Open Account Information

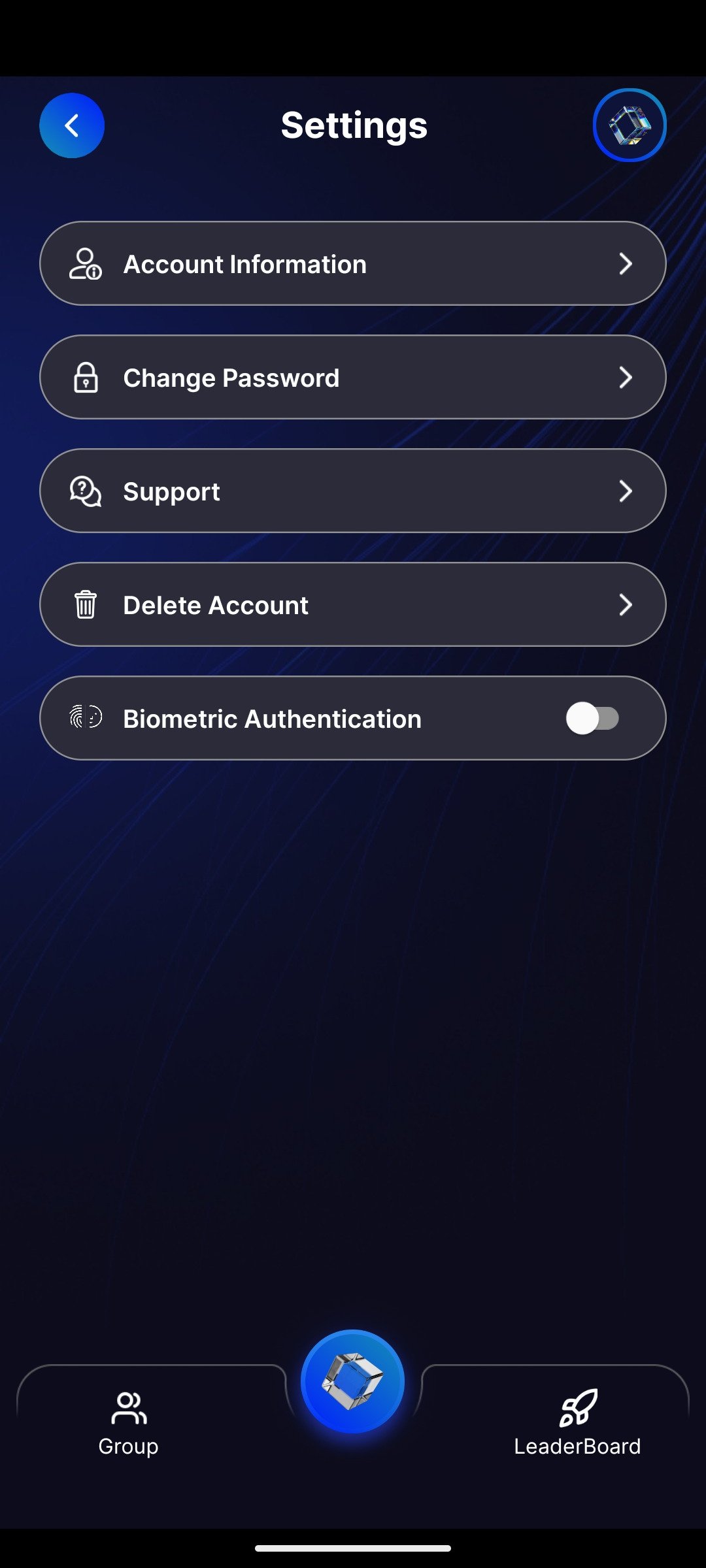click(x=353, y=264)
